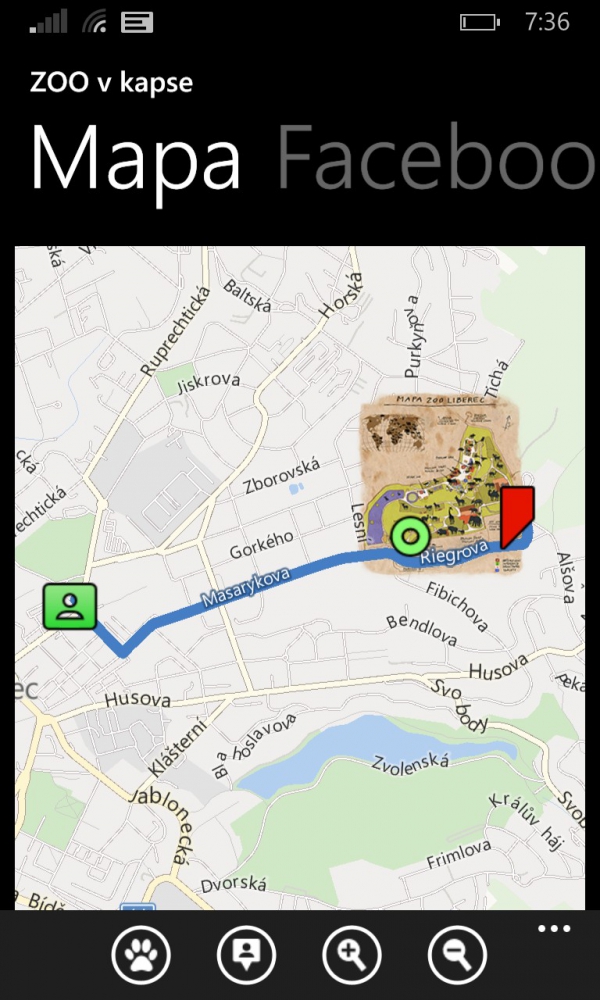Viewport: 600px width, 1000px height.
Task: Tap the green circle marker on Riegrova
Action: tap(411, 537)
